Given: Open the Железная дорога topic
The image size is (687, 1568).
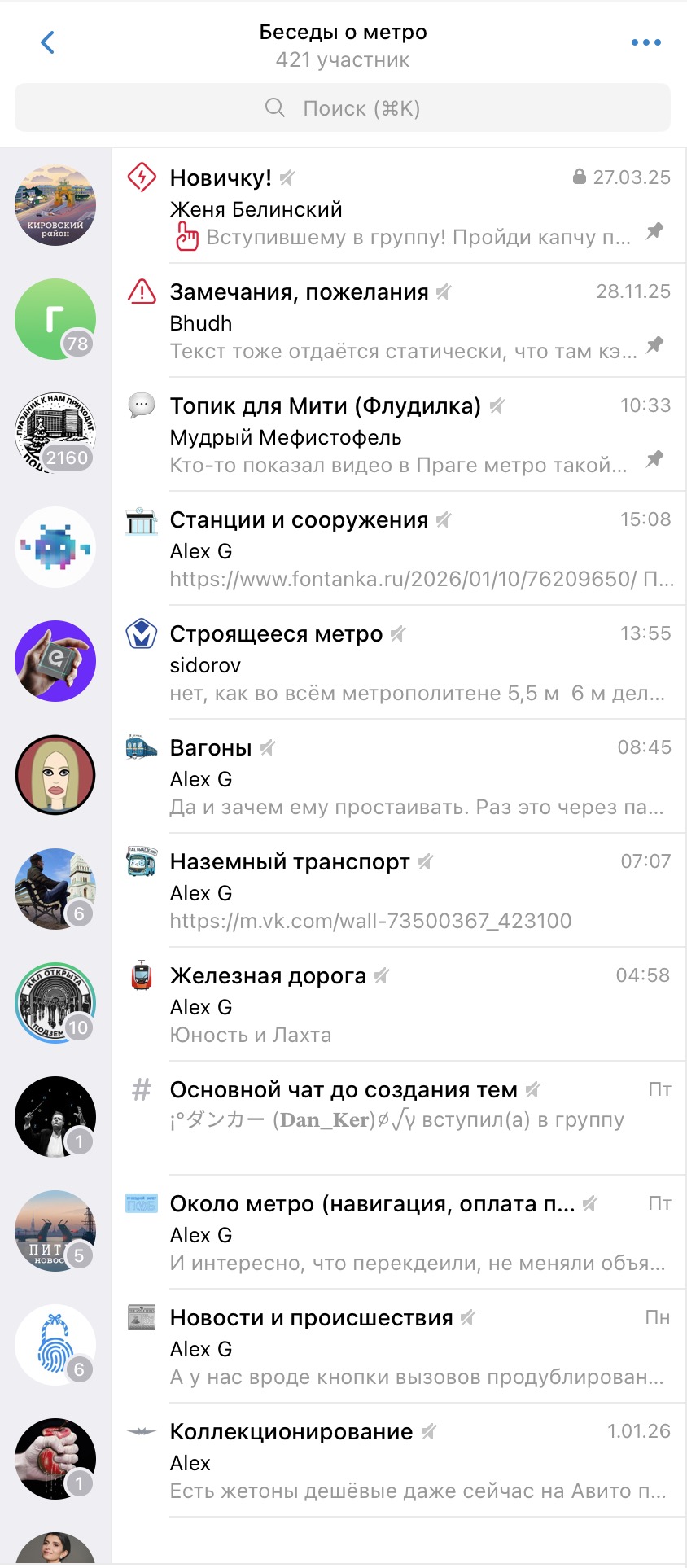Looking at the screenshot, I should pyautogui.click(x=399, y=1005).
